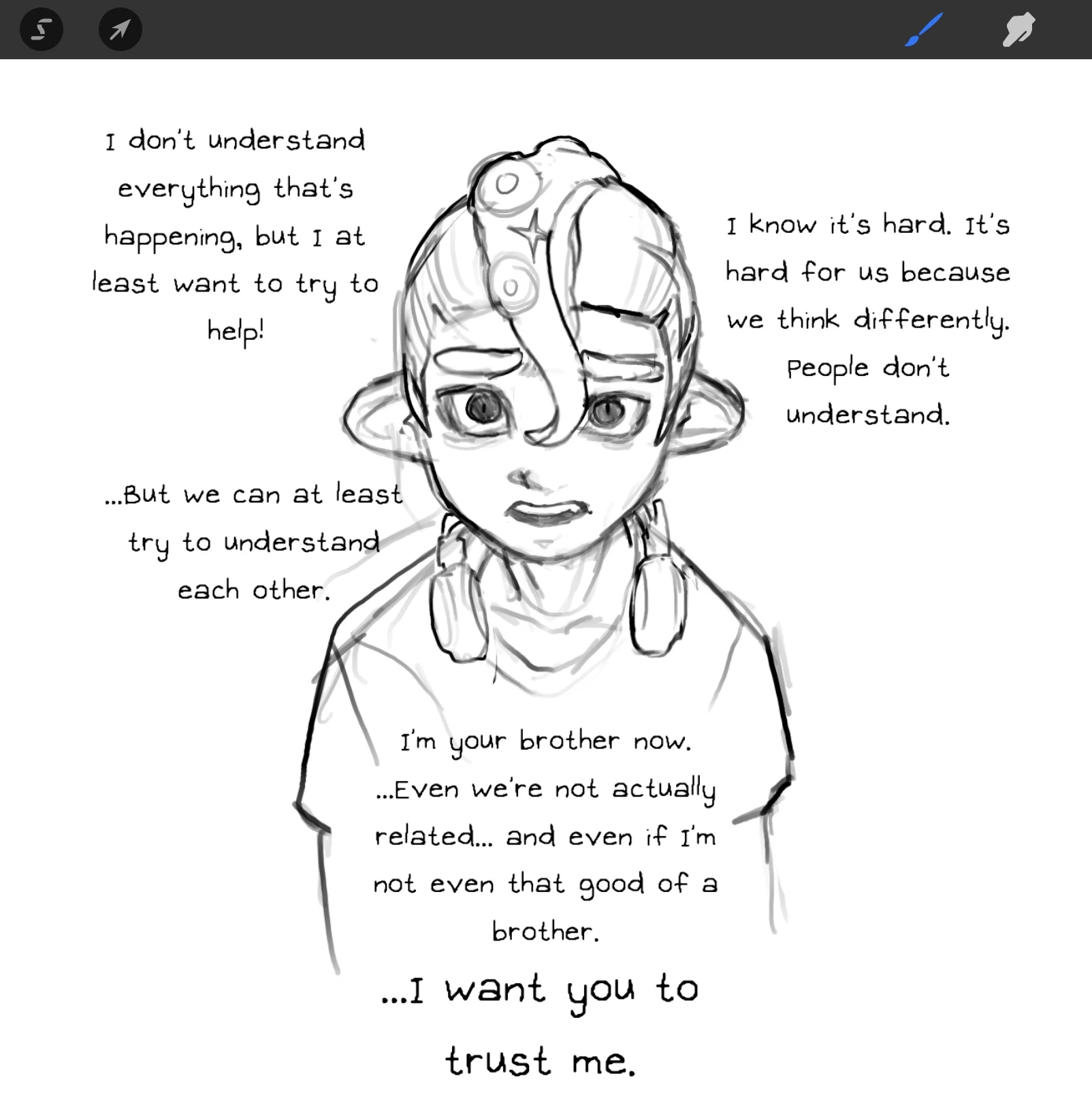The height and width of the screenshot is (1116, 1092).
Task: Click the words "People don't understand."
Action: click(868, 392)
